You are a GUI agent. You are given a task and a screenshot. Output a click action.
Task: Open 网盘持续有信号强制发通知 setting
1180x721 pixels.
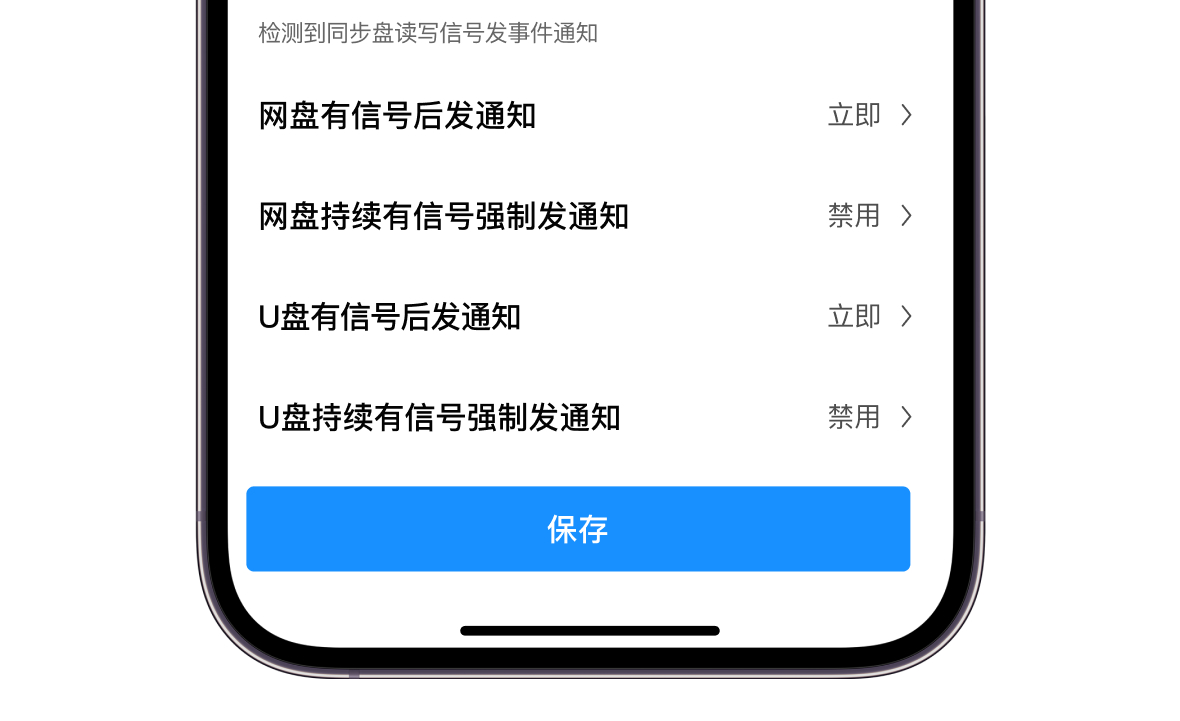585,216
